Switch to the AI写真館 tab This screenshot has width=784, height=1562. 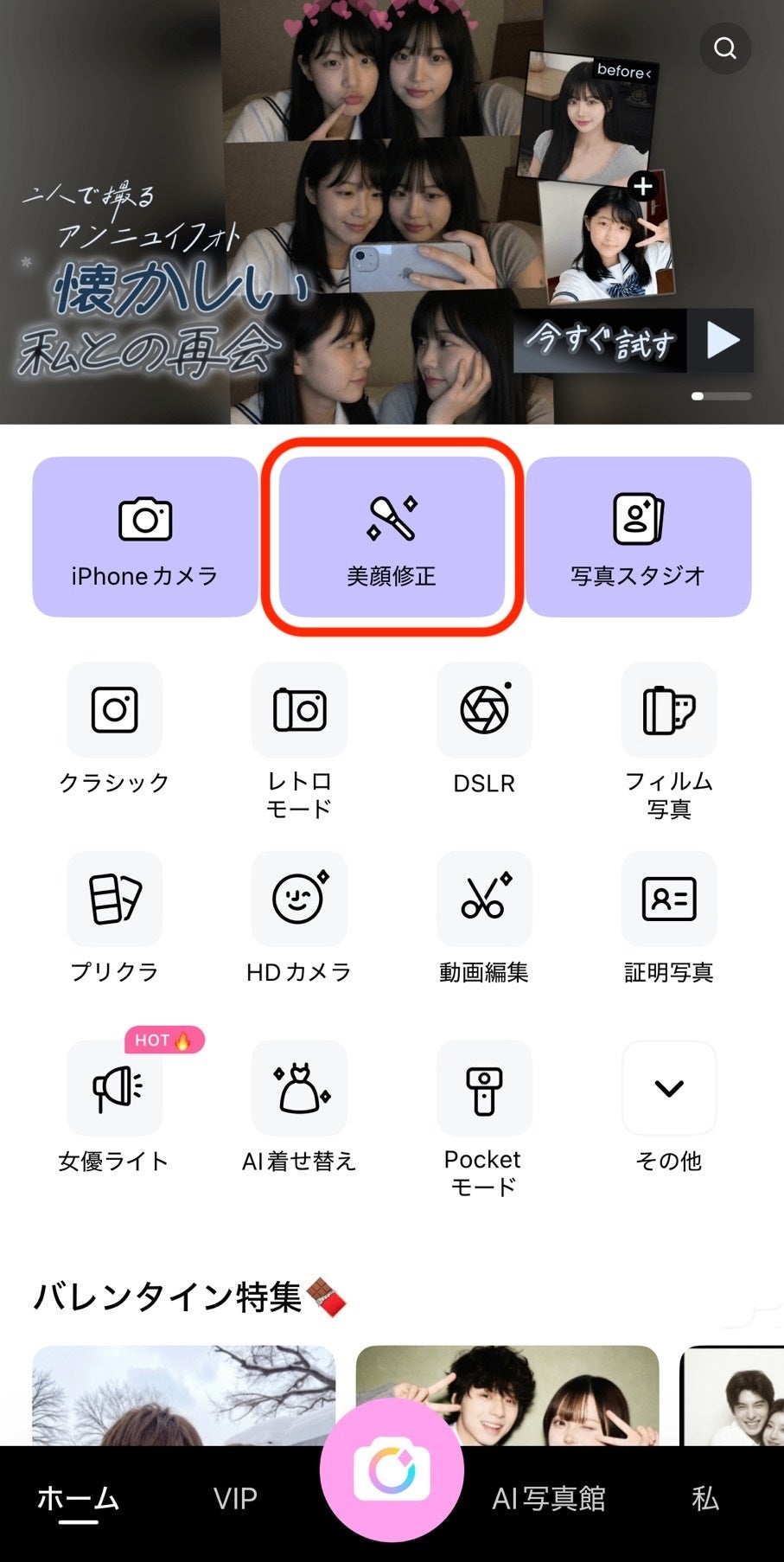pyautogui.click(x=549, y=1498)
